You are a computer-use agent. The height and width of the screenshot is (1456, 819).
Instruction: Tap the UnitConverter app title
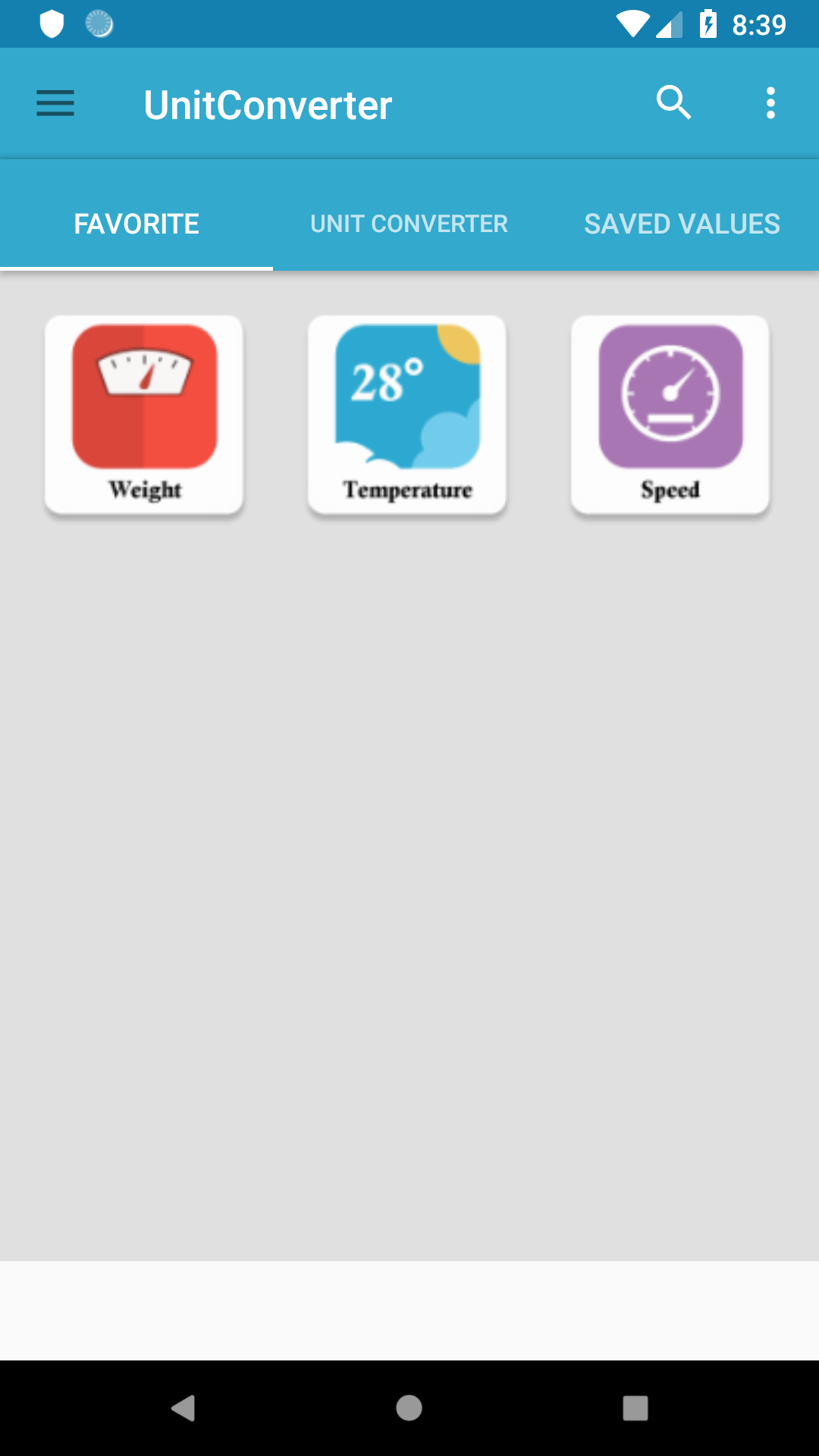pos(267,104)
